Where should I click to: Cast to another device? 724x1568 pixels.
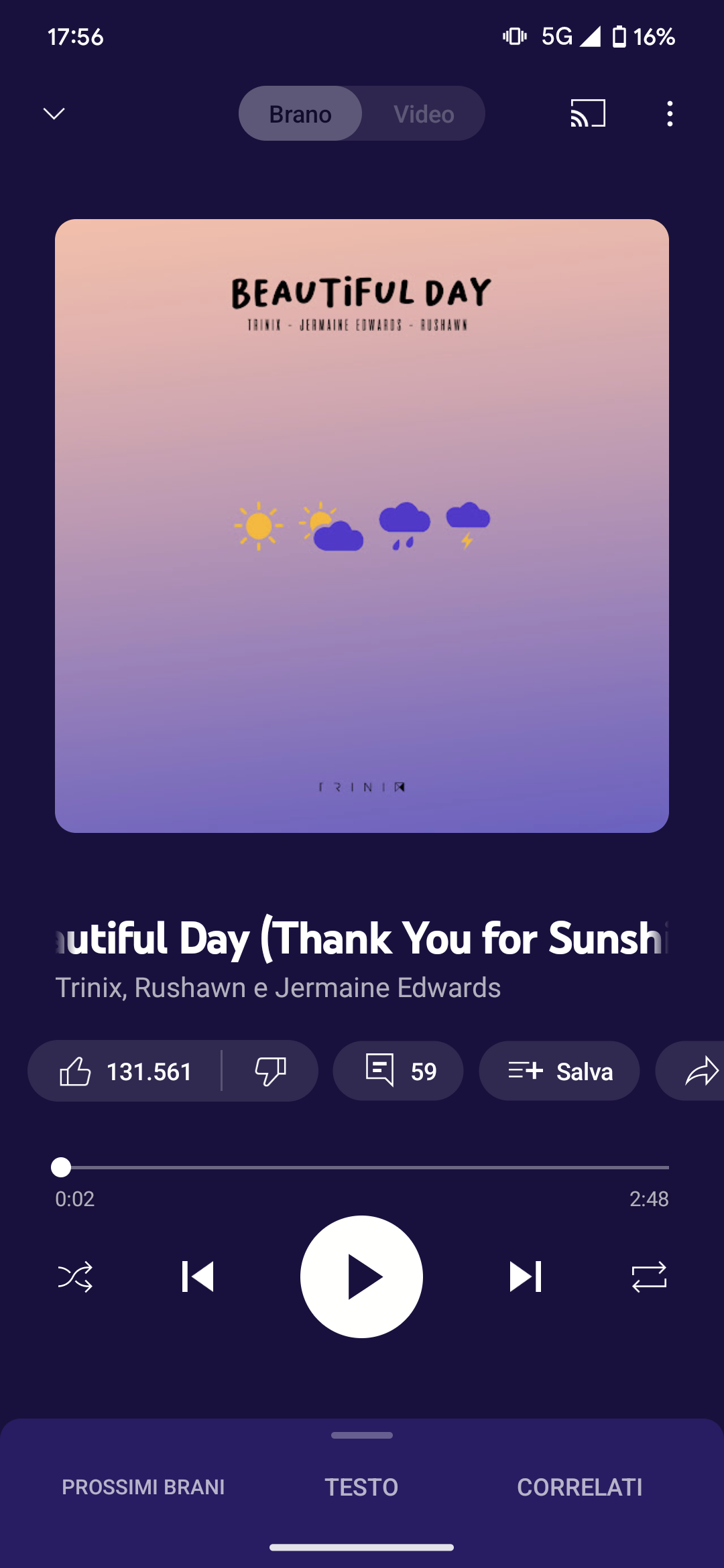(588, 113)
